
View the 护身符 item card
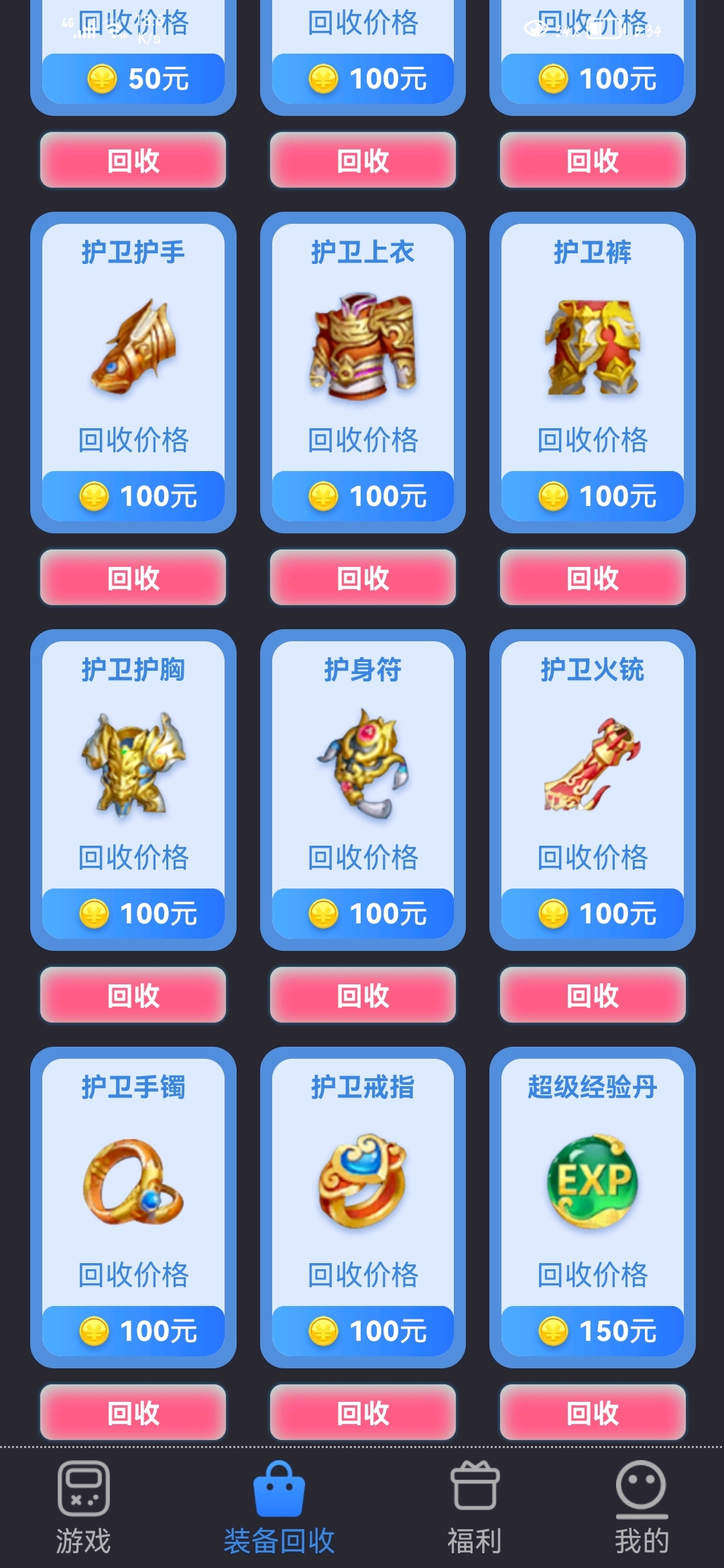(x=363, y=765)
